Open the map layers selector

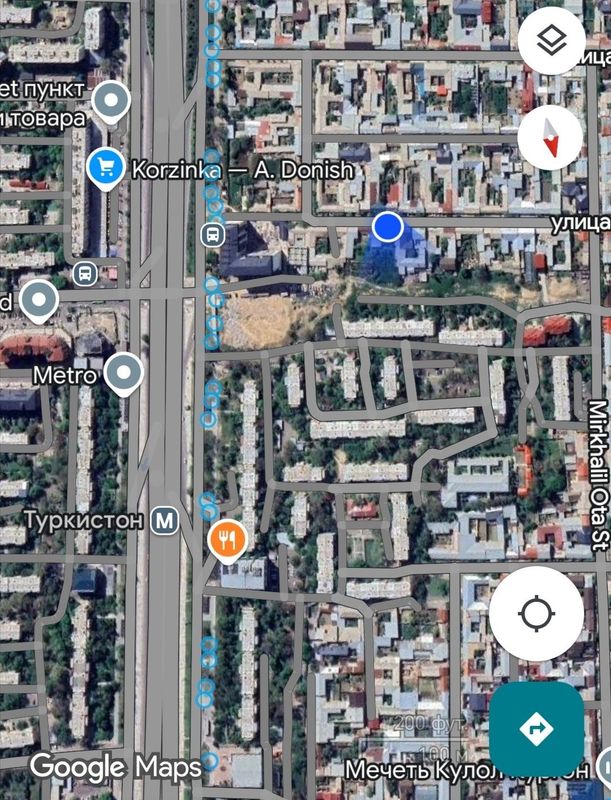coord(551,42)
